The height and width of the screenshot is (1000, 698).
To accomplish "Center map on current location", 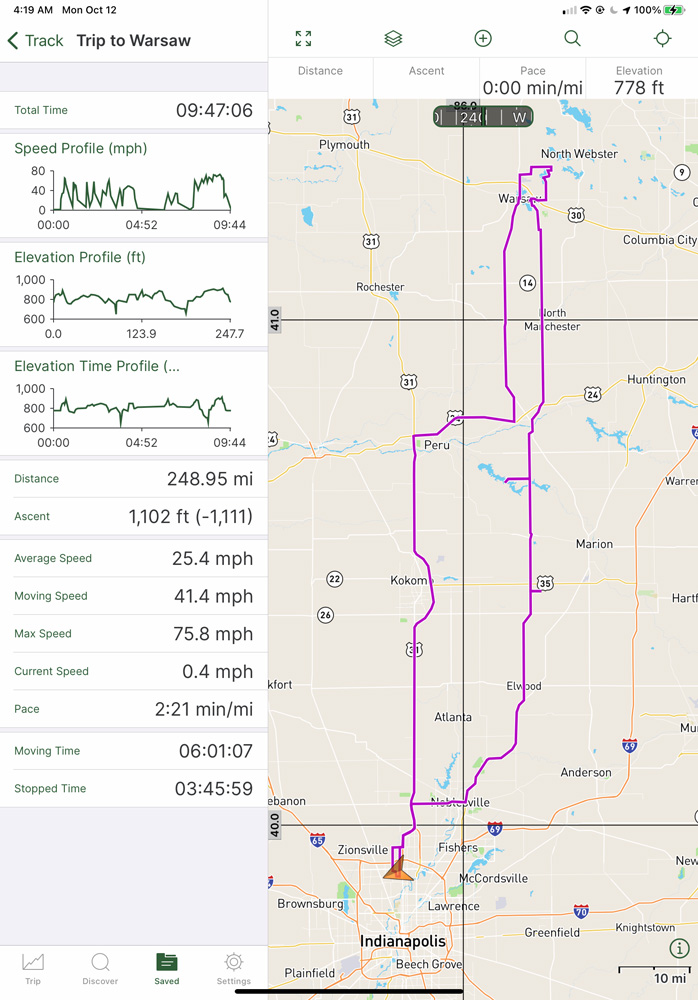I will tap(662, 39).
